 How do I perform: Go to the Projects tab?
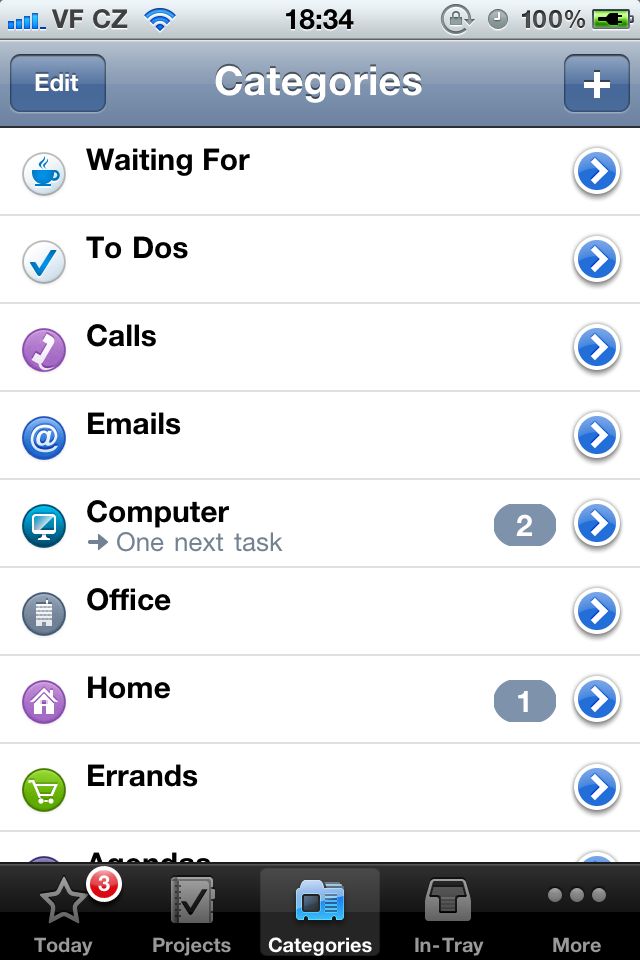point(191,914)
